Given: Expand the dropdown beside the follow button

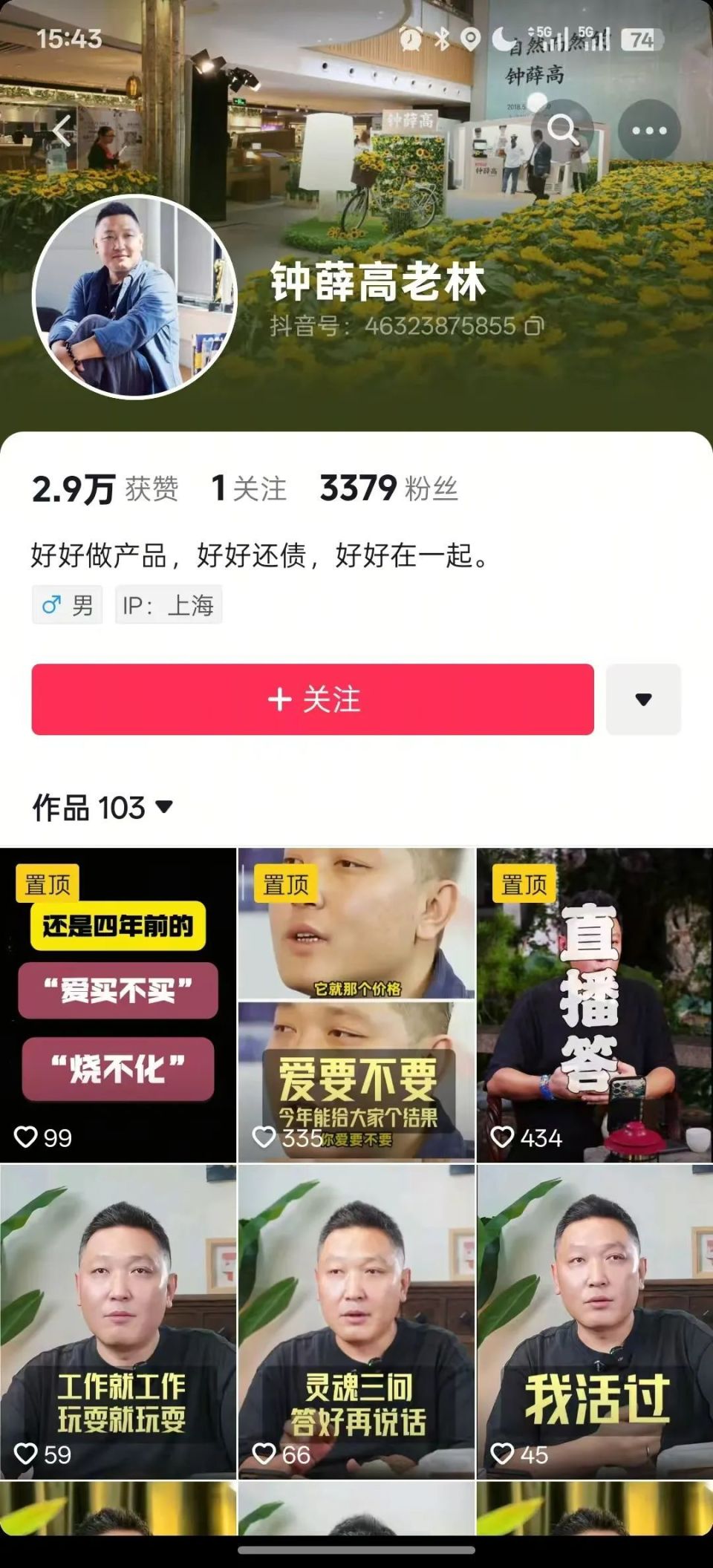Looking at the screenshot, I should click(643, 699).
